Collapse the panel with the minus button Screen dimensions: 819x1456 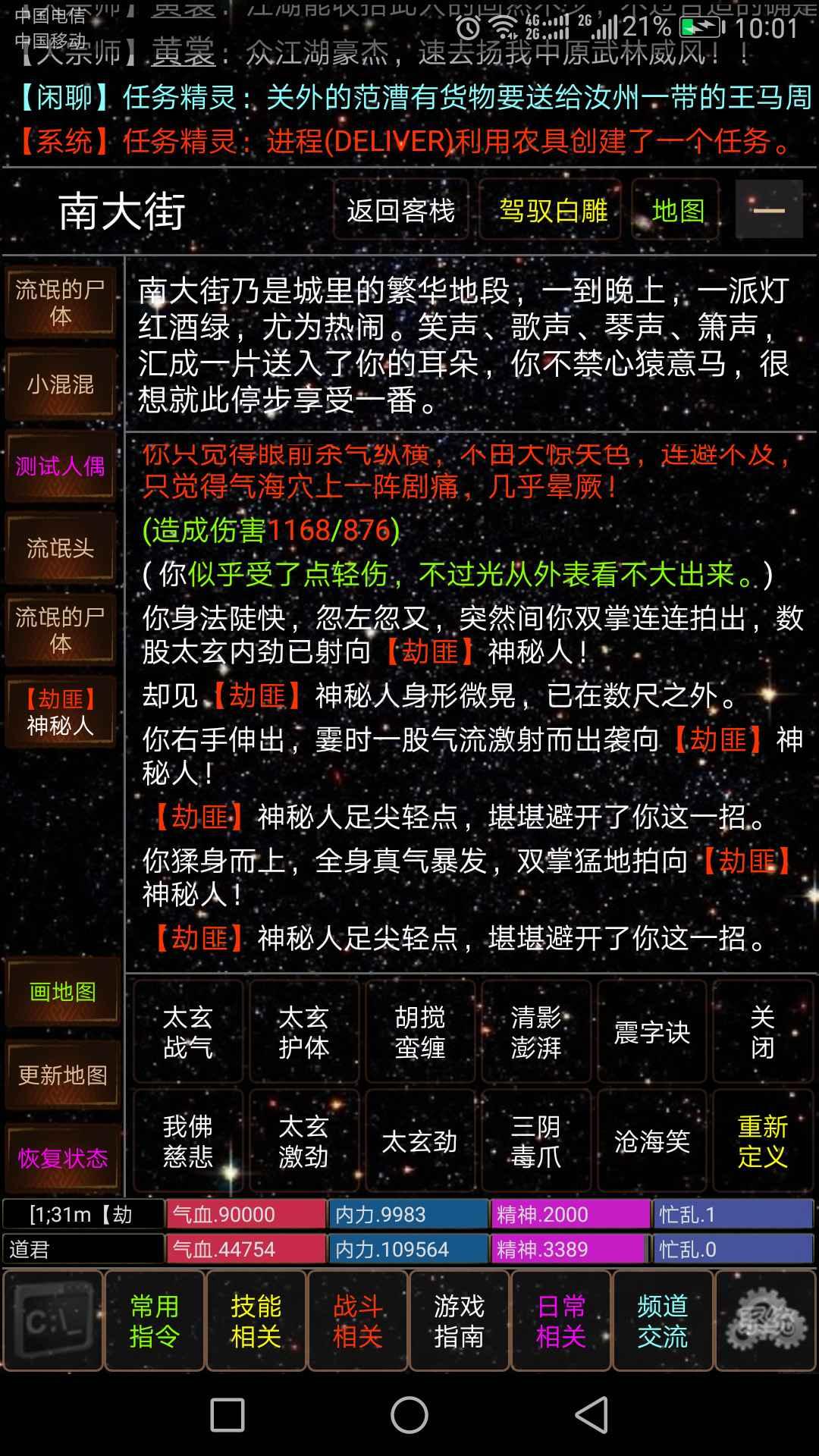pyautogui.click(x=768, y=209)
